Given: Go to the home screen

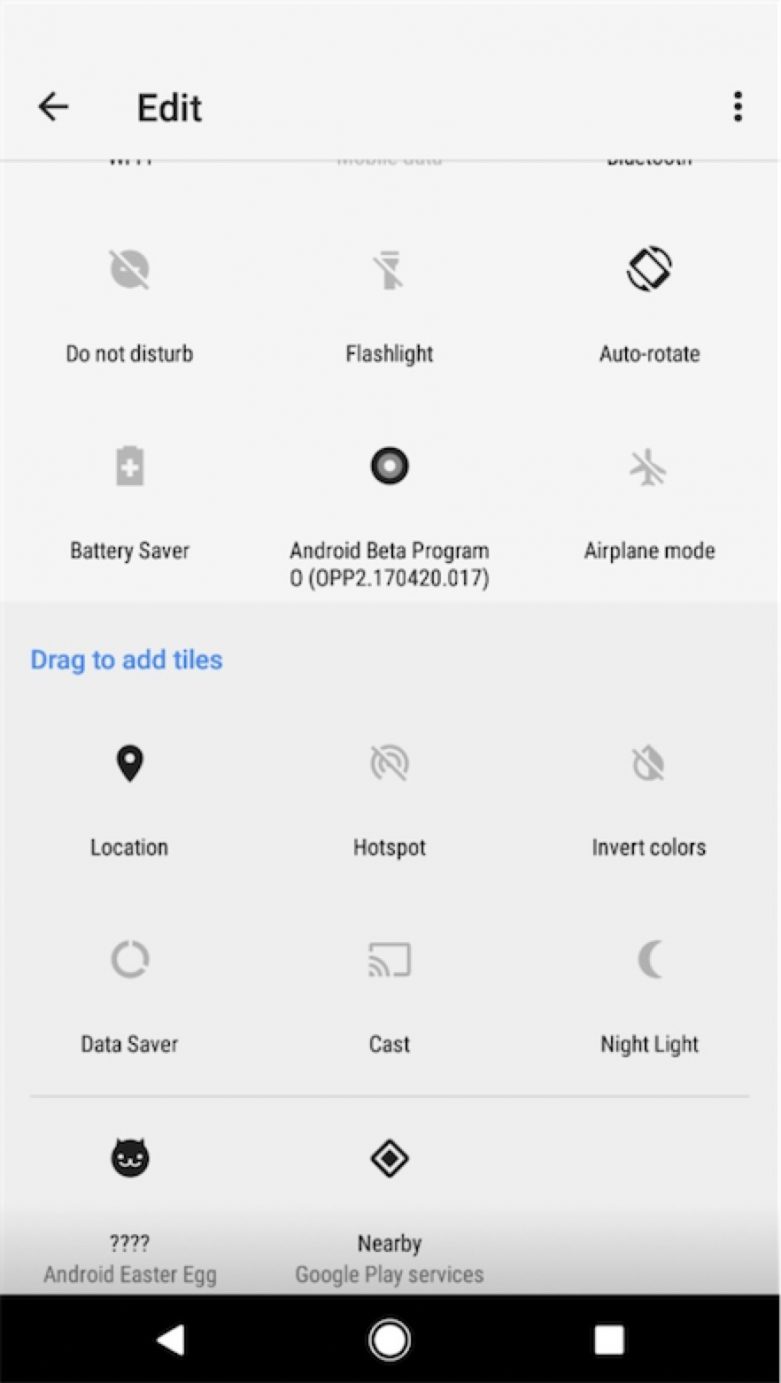Looking at the screenshot, I should pos(390,1339).
